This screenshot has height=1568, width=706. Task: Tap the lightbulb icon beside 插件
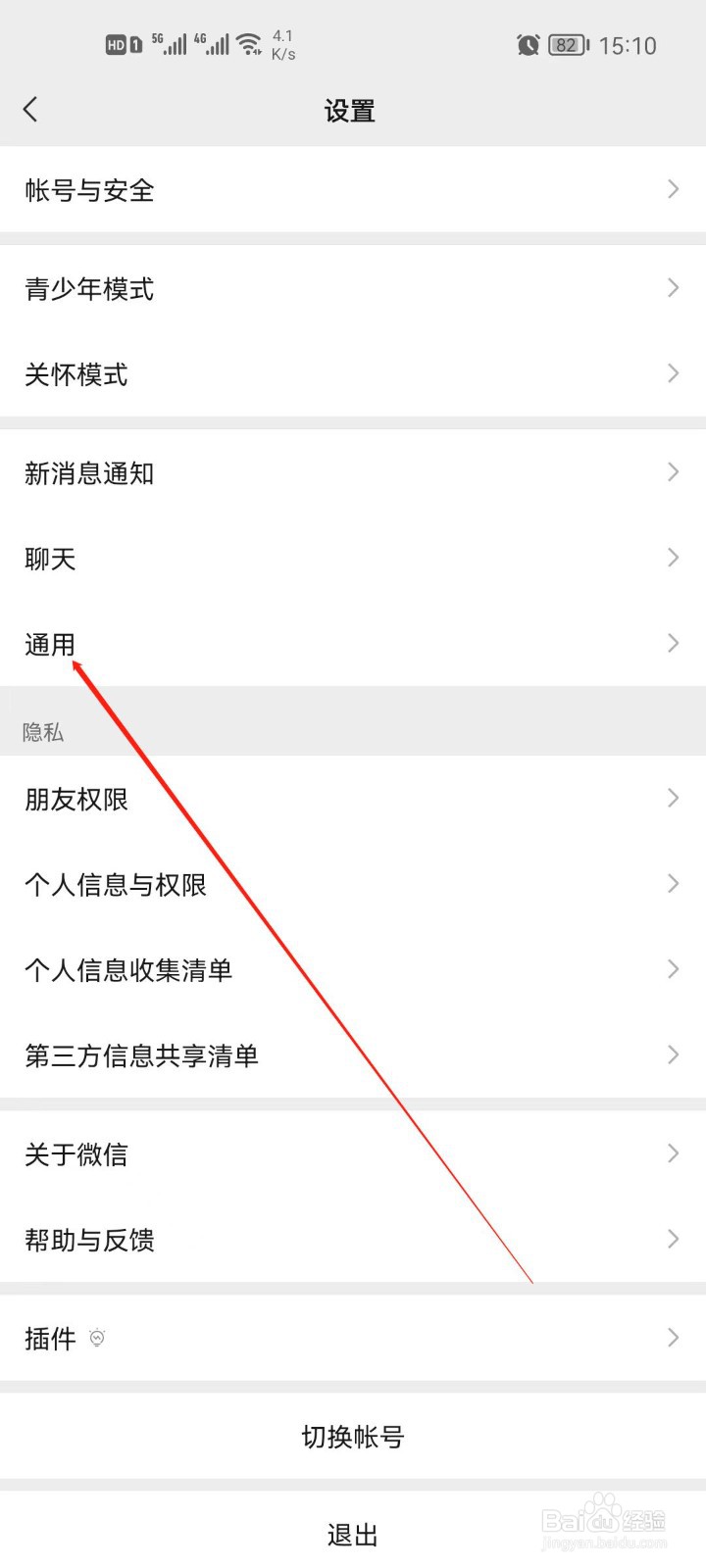pos(96,1339)
